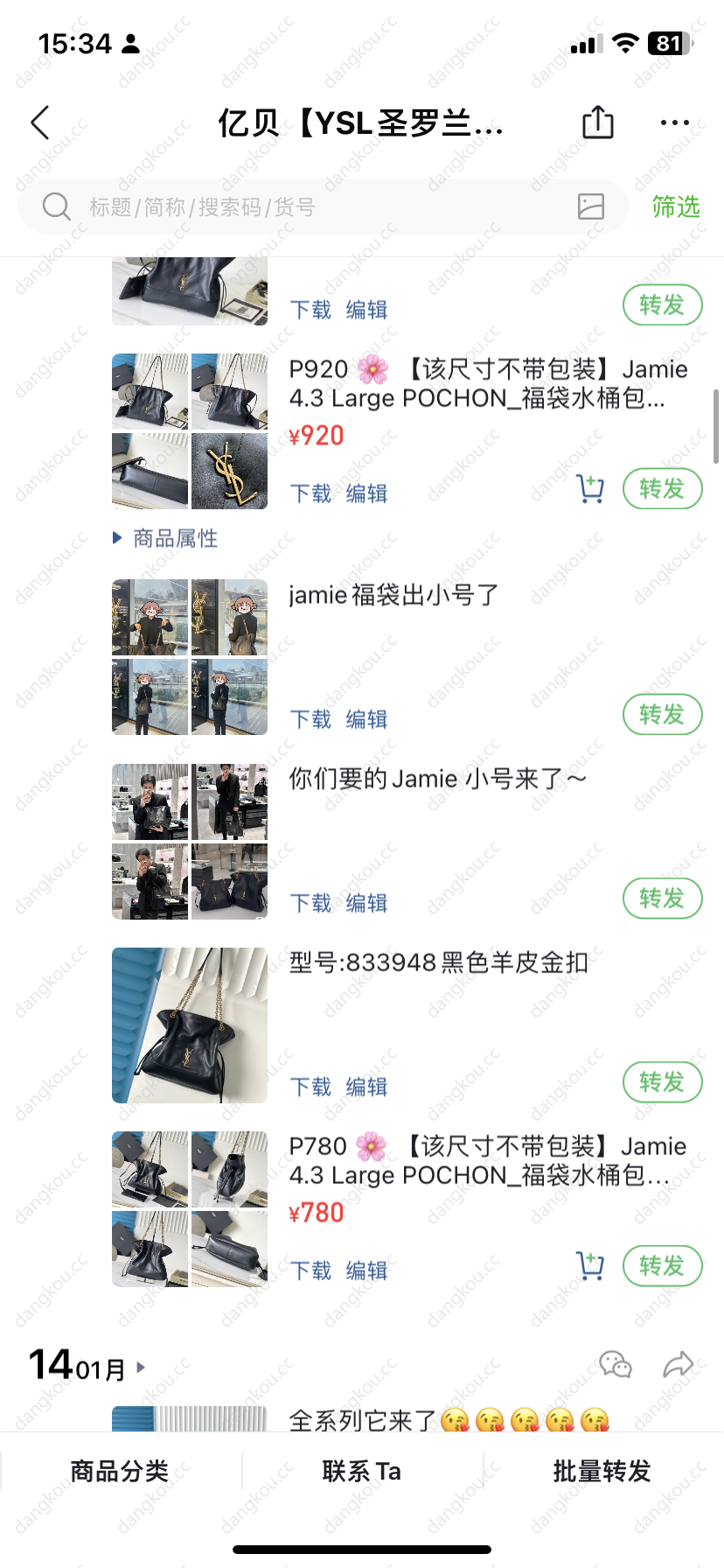Screen dimensions: 724x1568
Task: Expand the 商品属性 section
Action: click(166, 538)
